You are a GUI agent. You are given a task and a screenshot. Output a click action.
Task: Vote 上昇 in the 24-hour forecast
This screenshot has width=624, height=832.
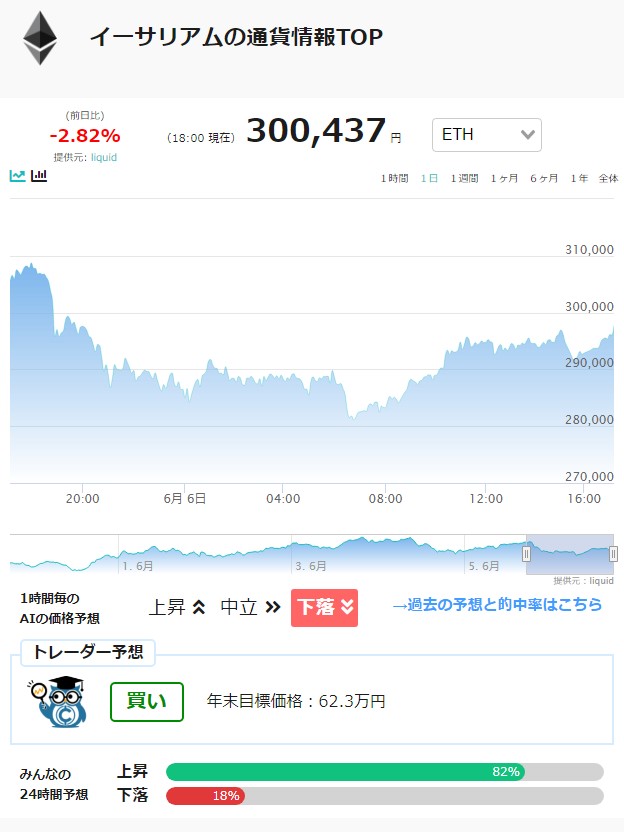click(385, 772)
